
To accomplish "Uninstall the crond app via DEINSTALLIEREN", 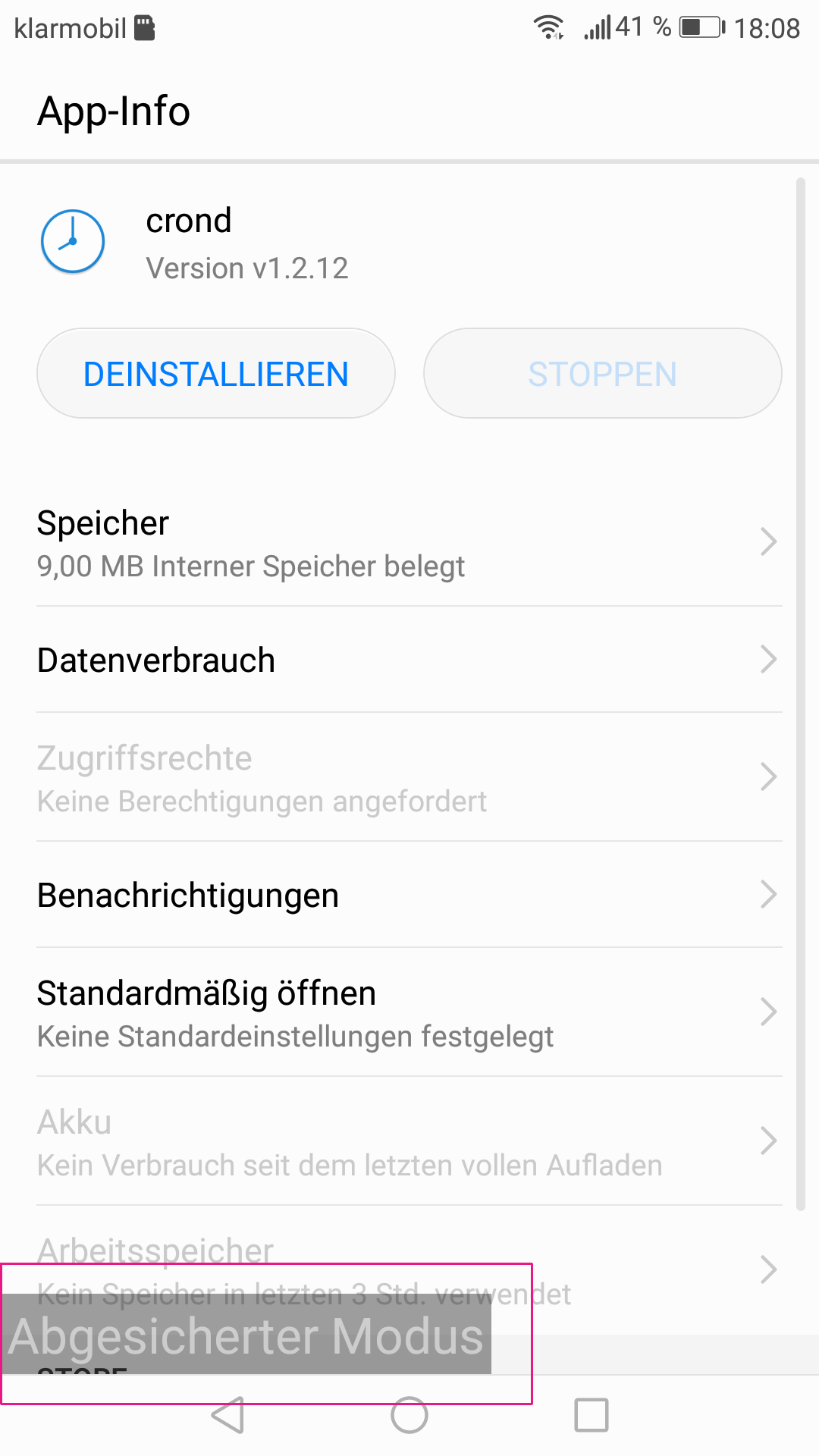I will 216,374.
